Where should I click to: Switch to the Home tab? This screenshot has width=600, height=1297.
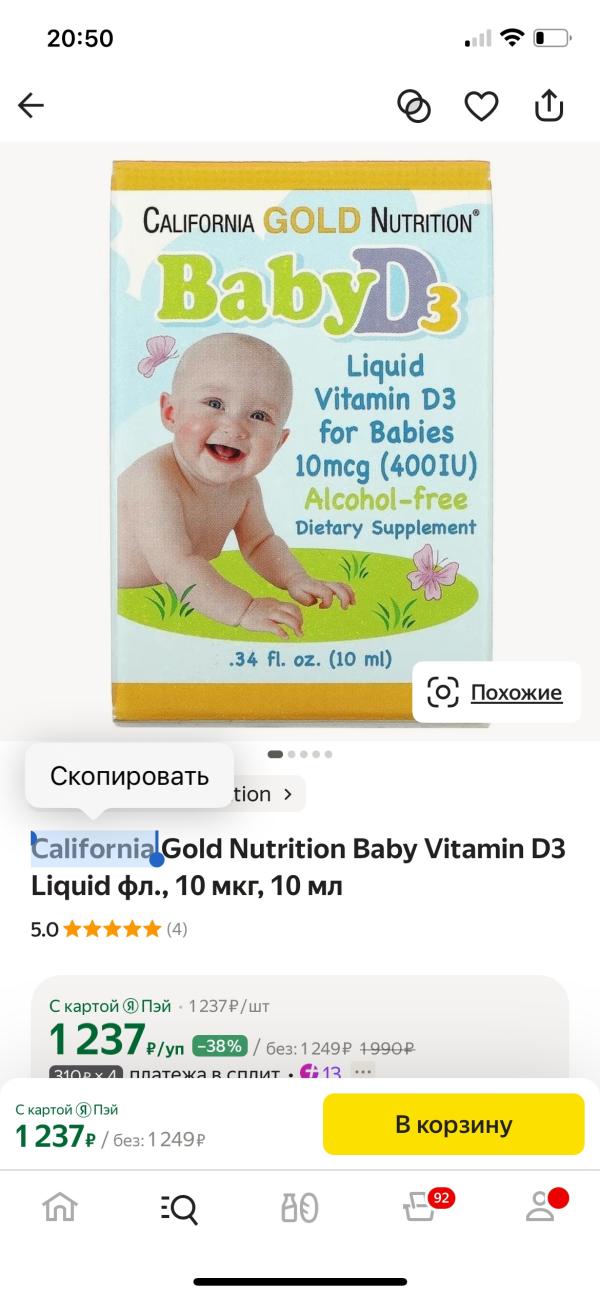pyautogui.click(x=60, y=1207)
